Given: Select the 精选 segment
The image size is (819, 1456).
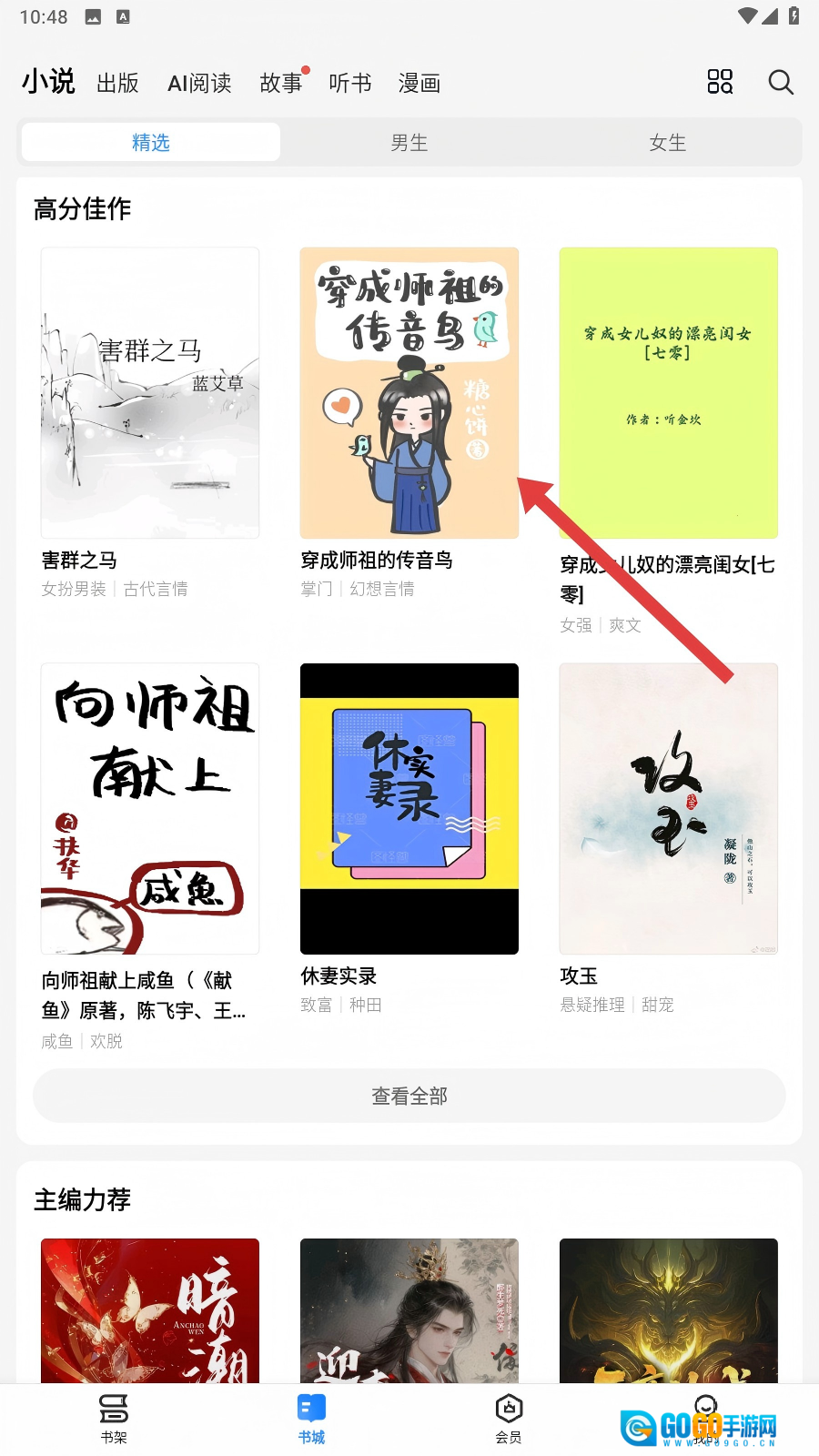Looking at the screenshot, I should (x=151, y=143).
